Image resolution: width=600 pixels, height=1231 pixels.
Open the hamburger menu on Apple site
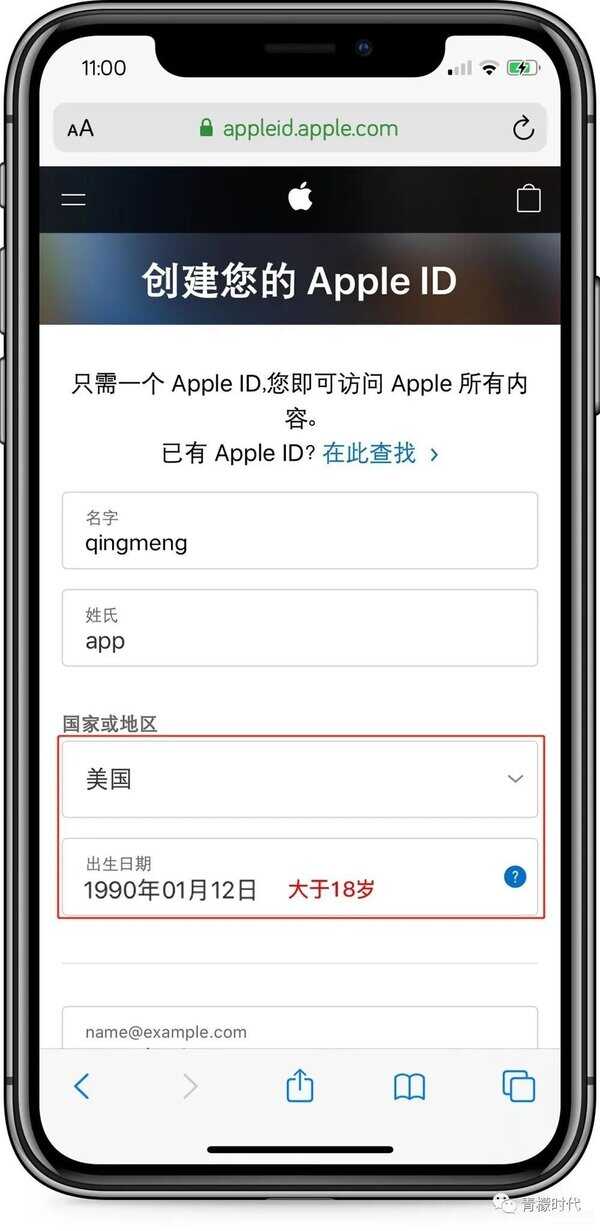pos(74,199)
